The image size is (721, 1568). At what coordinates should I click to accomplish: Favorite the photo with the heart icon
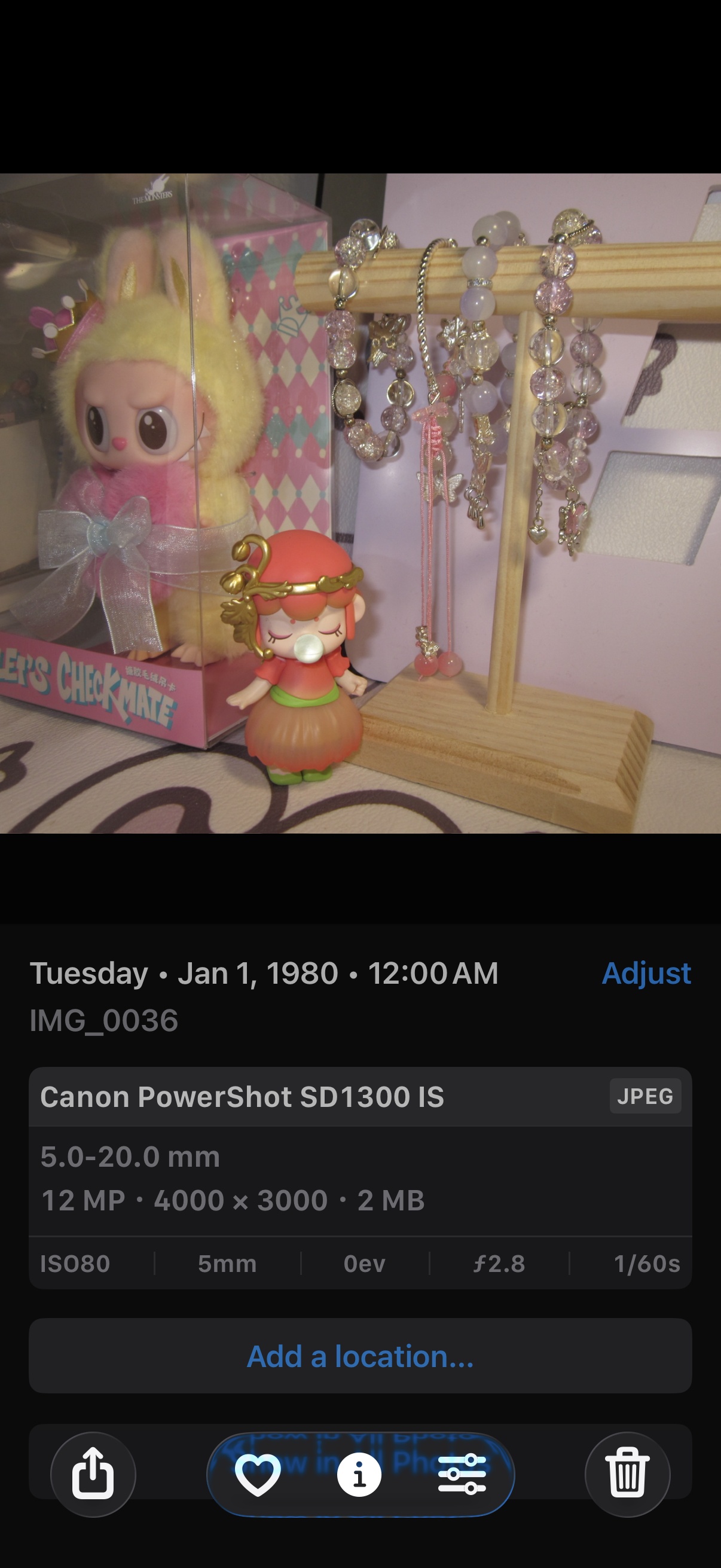(x=259, y=1474)
